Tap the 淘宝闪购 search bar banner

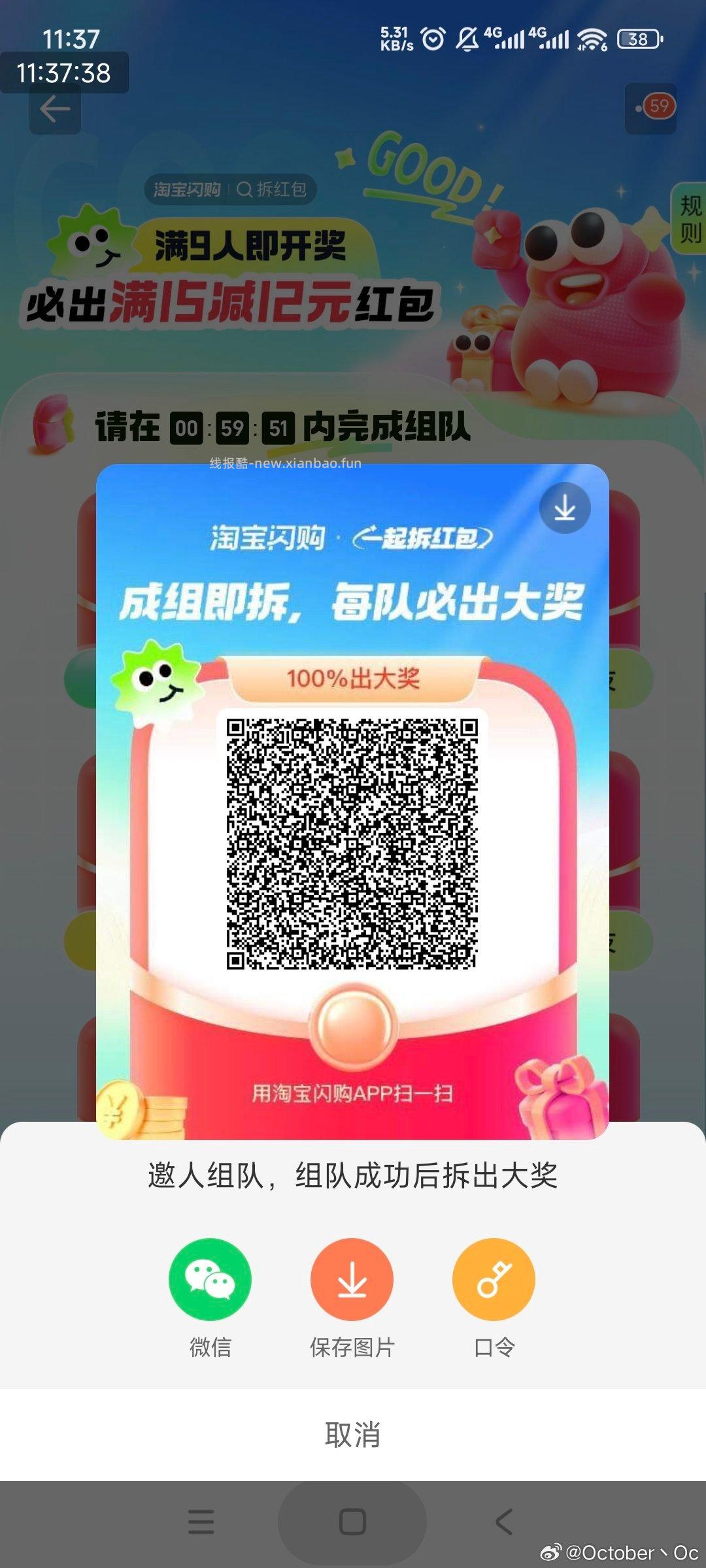[232, 190]
